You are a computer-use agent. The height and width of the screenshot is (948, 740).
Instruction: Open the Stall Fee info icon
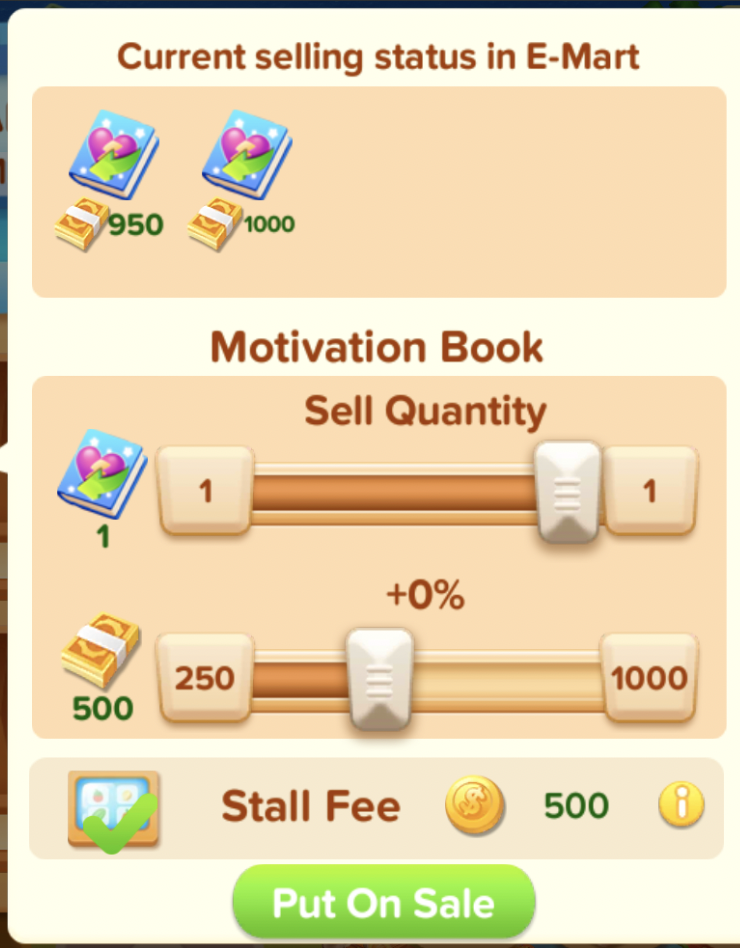point(681,804)
